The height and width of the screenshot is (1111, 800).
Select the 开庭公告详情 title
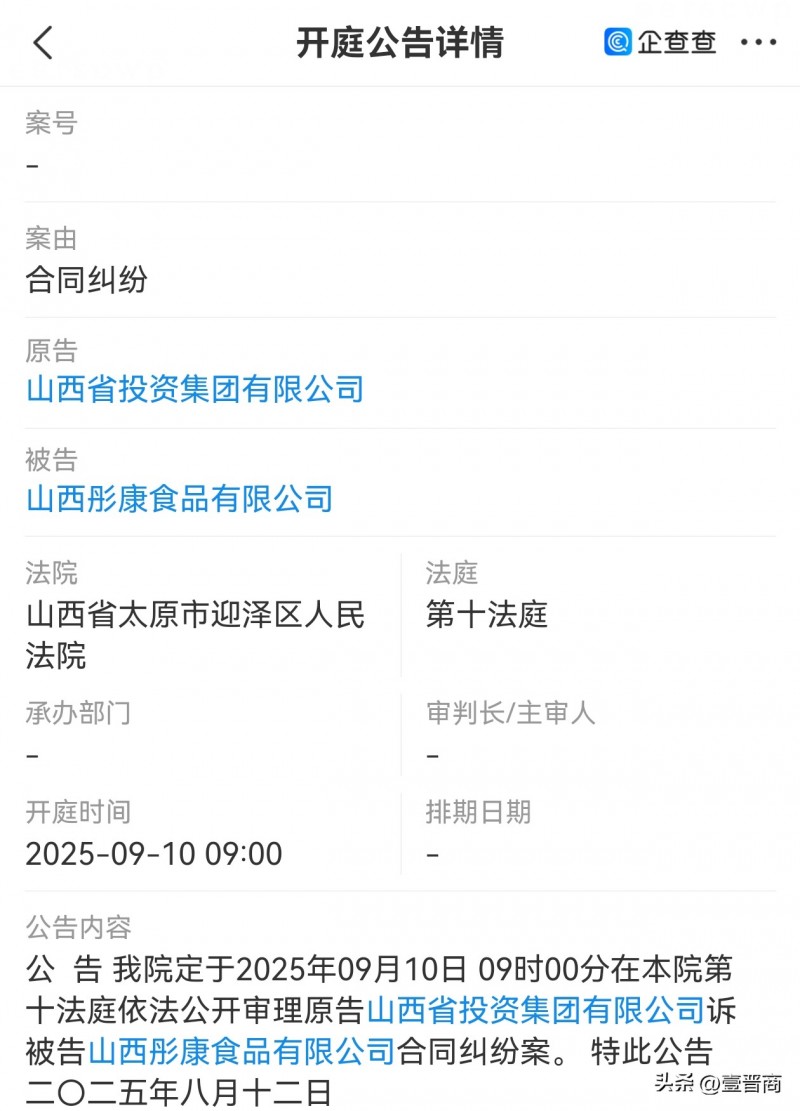click(400, 44)
